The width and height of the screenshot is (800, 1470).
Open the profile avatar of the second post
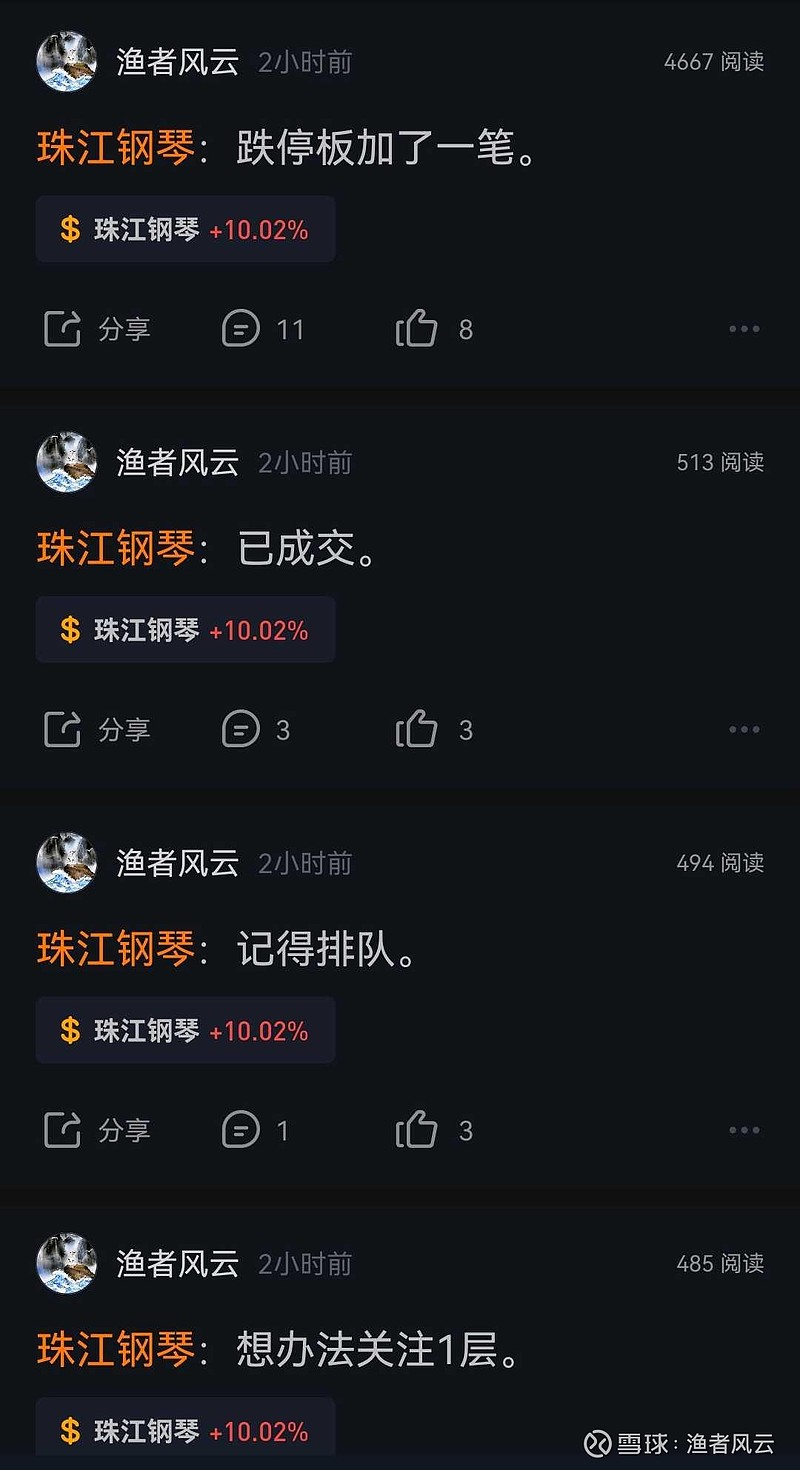coord(65,462)
